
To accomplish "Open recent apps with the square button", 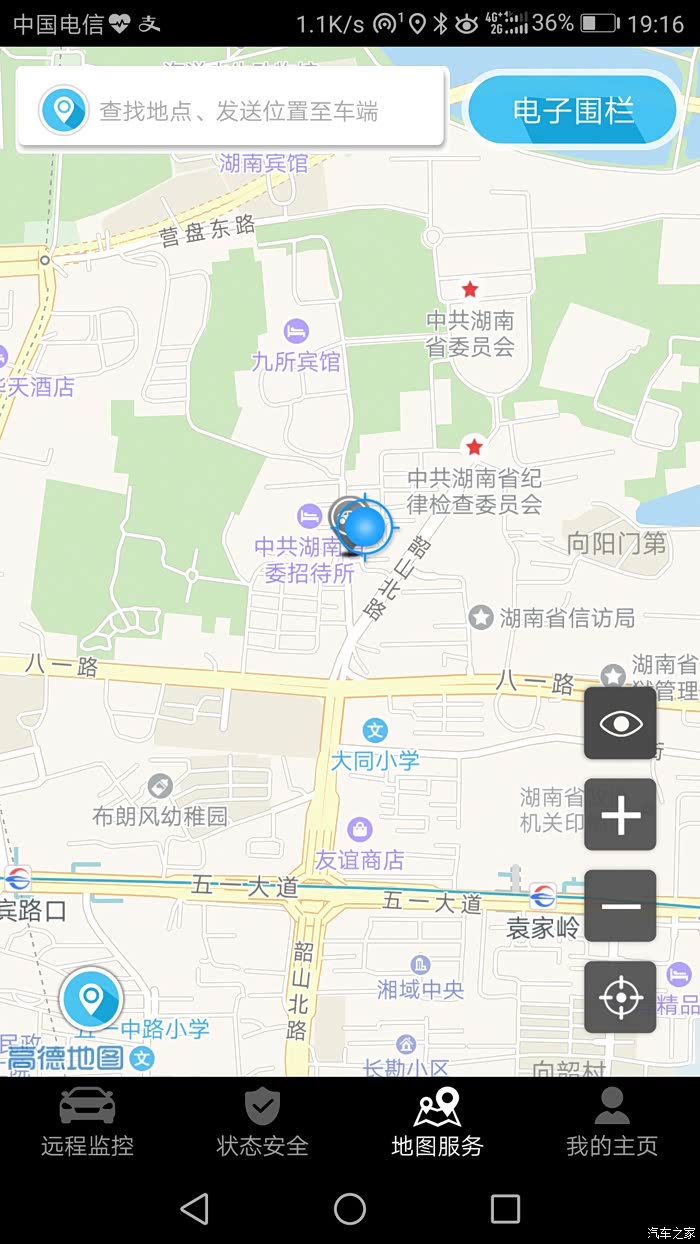I will (505, 1209).
